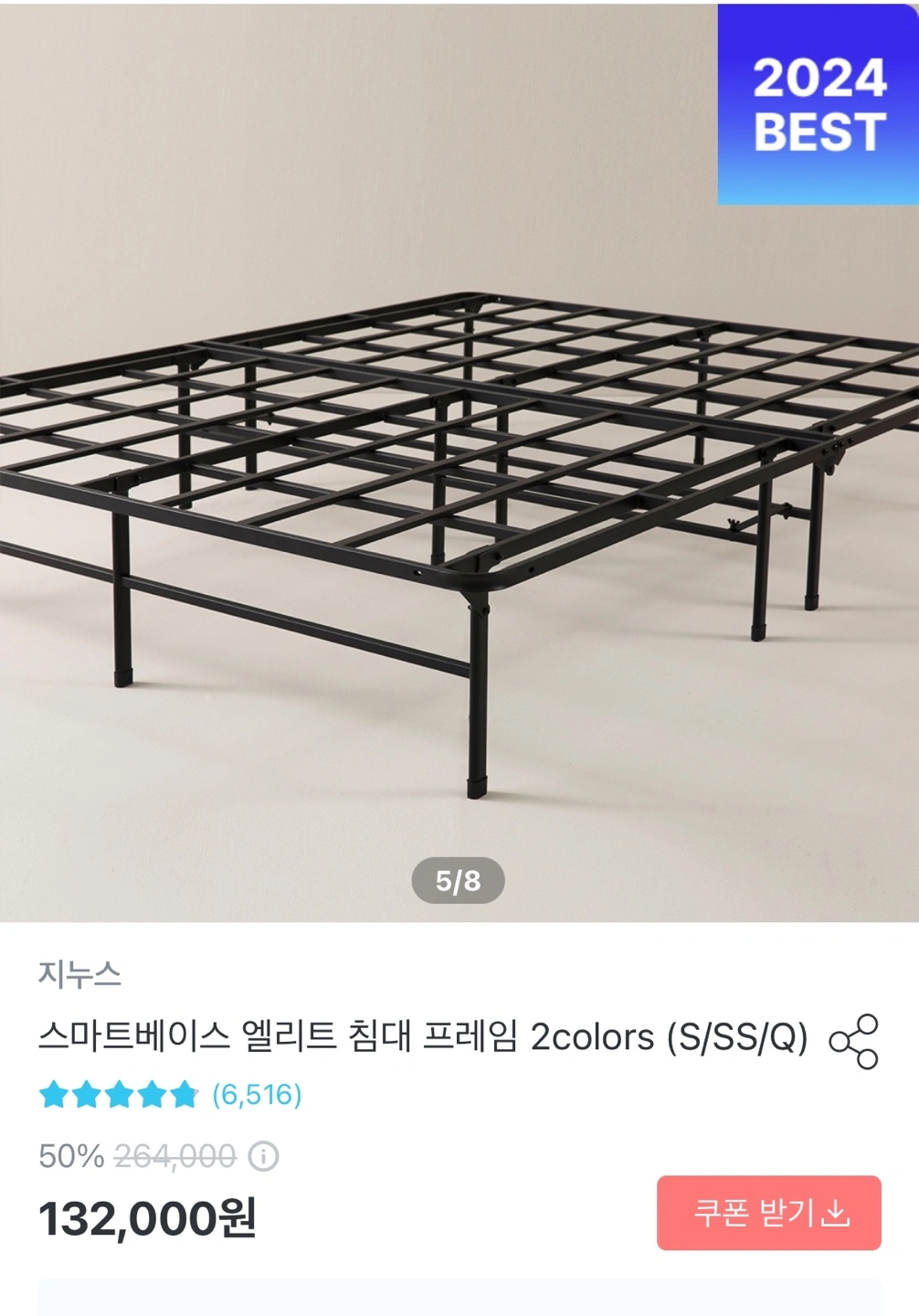This screenshot has width=919, height=1316.
Task: Share this bed frame product
Action: pos(853,1041)
